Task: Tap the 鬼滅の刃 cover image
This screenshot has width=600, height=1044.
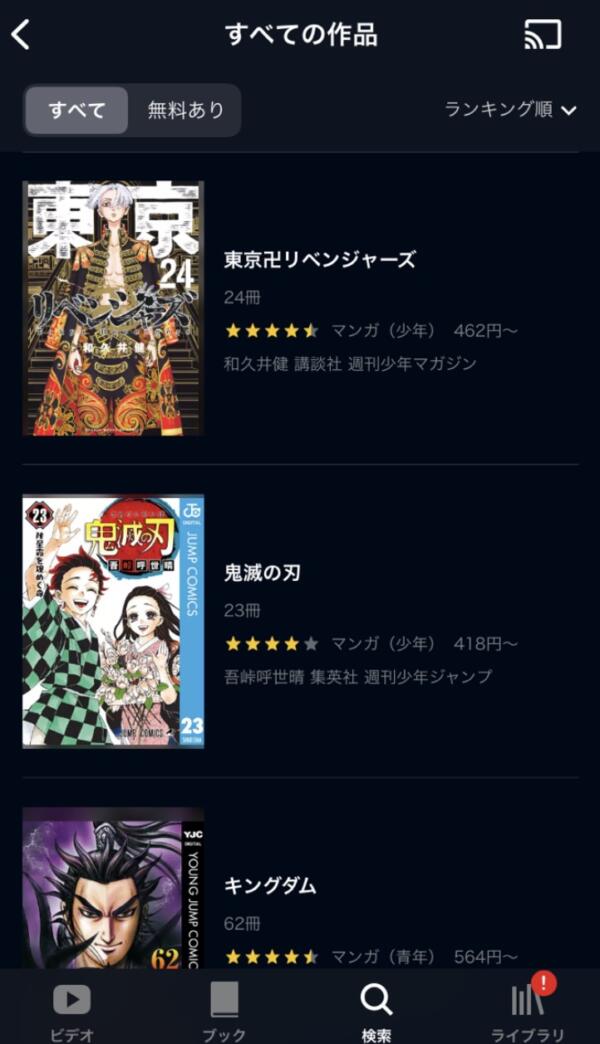Action: pos(113,620)
